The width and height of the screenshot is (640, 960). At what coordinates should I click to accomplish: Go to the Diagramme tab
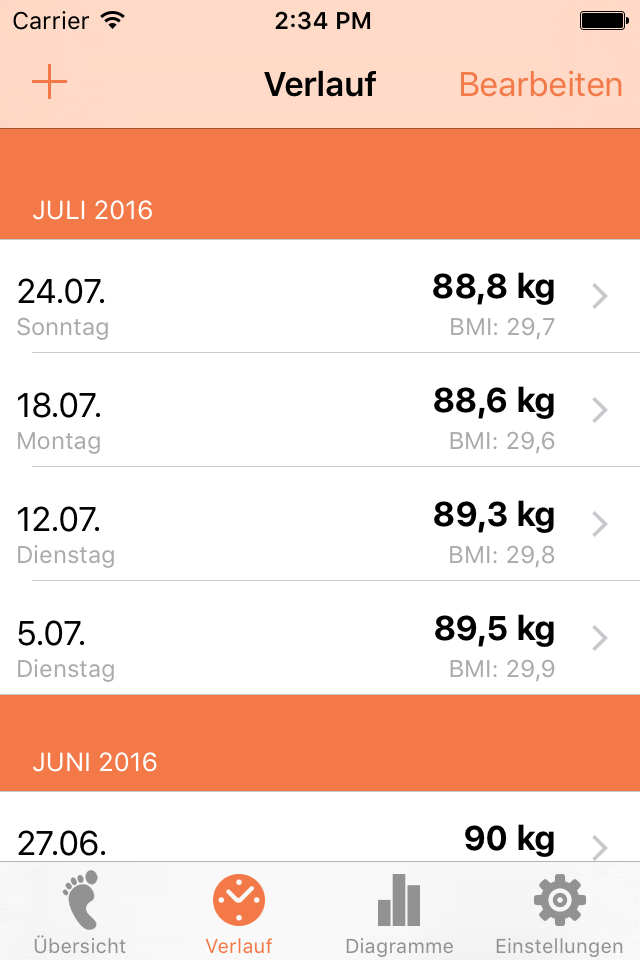(399, 913)
